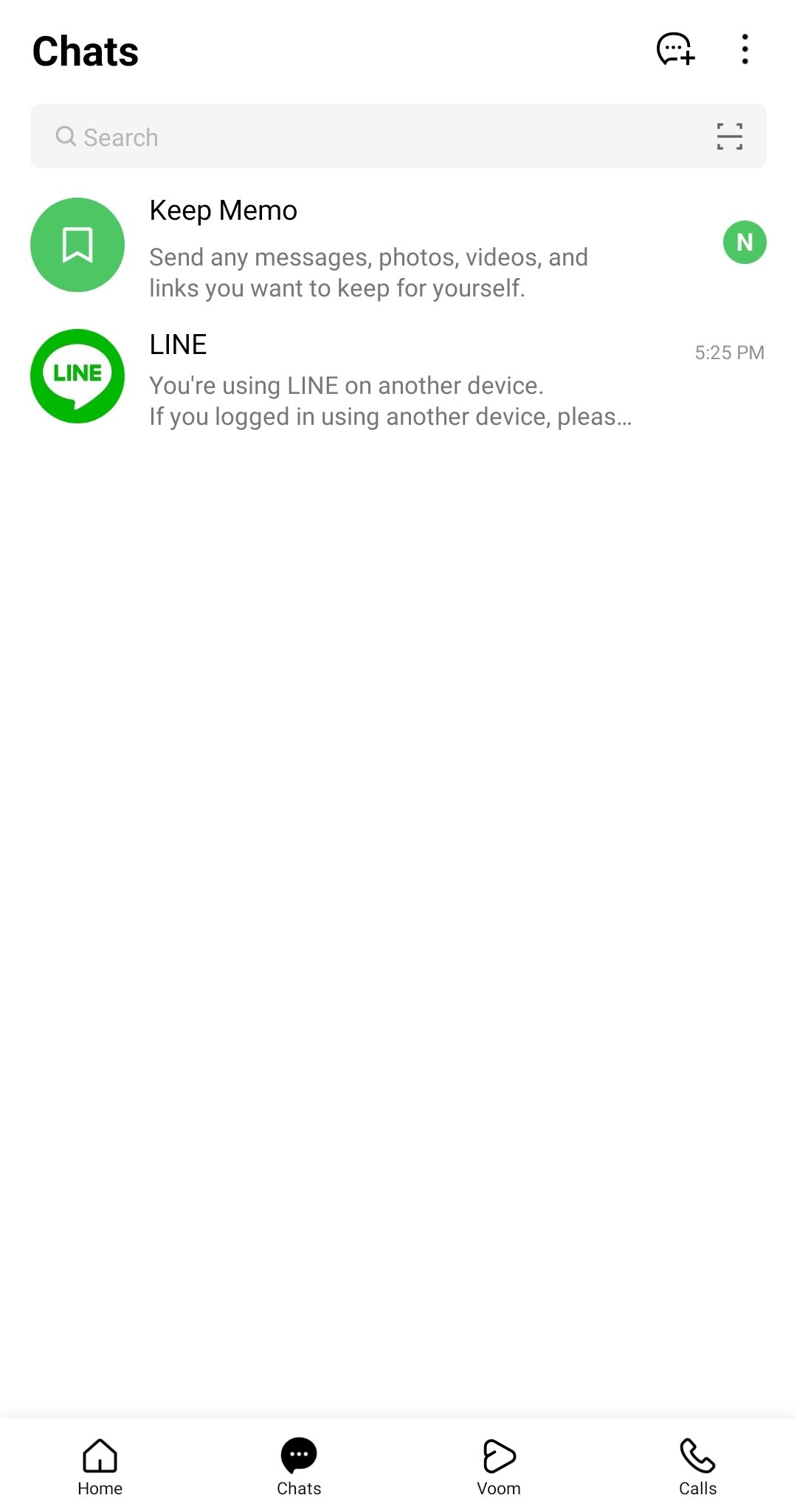Go to the Voom tab

[499, 1467]
